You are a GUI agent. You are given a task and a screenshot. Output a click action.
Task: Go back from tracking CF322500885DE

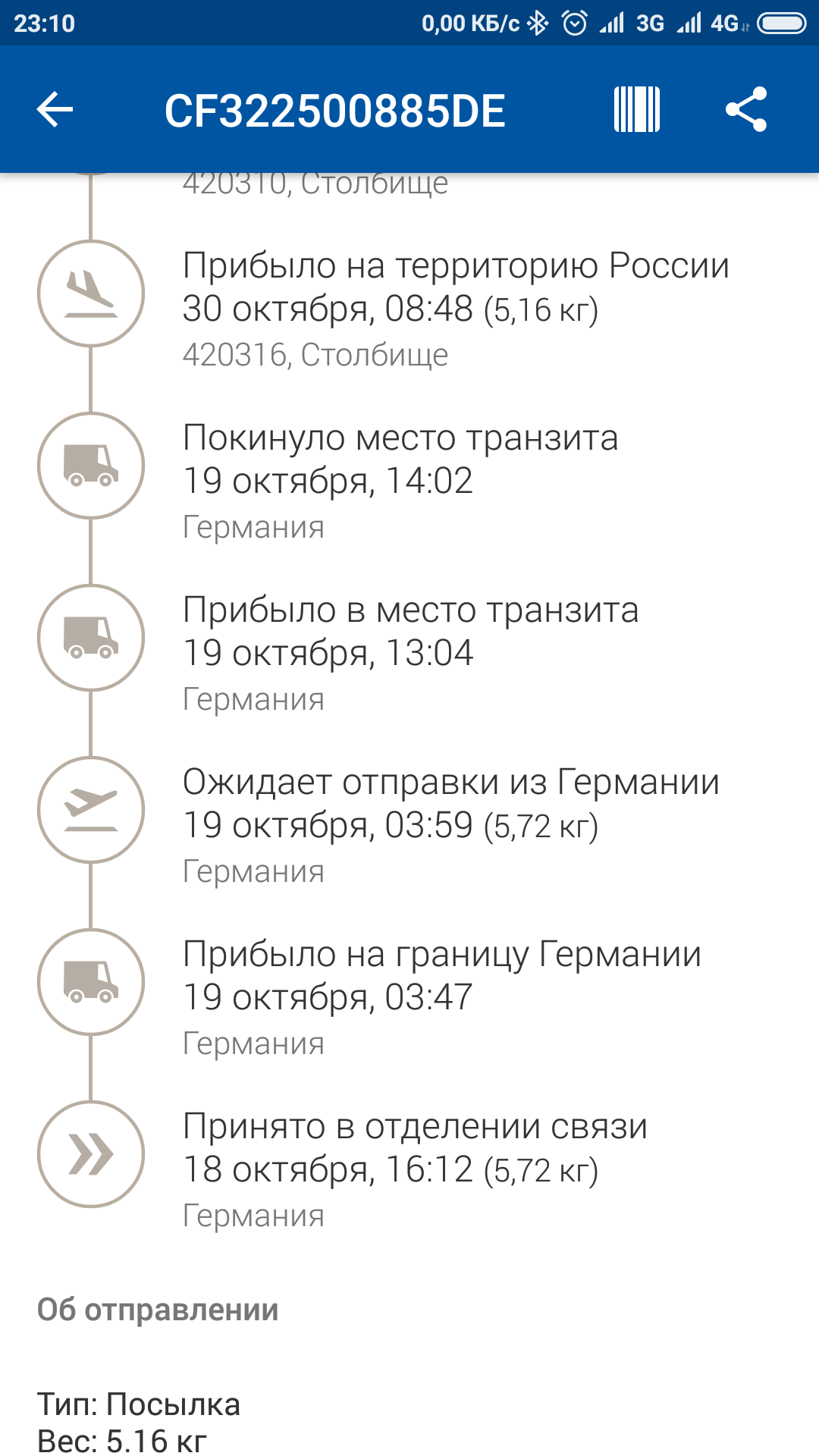55,110
